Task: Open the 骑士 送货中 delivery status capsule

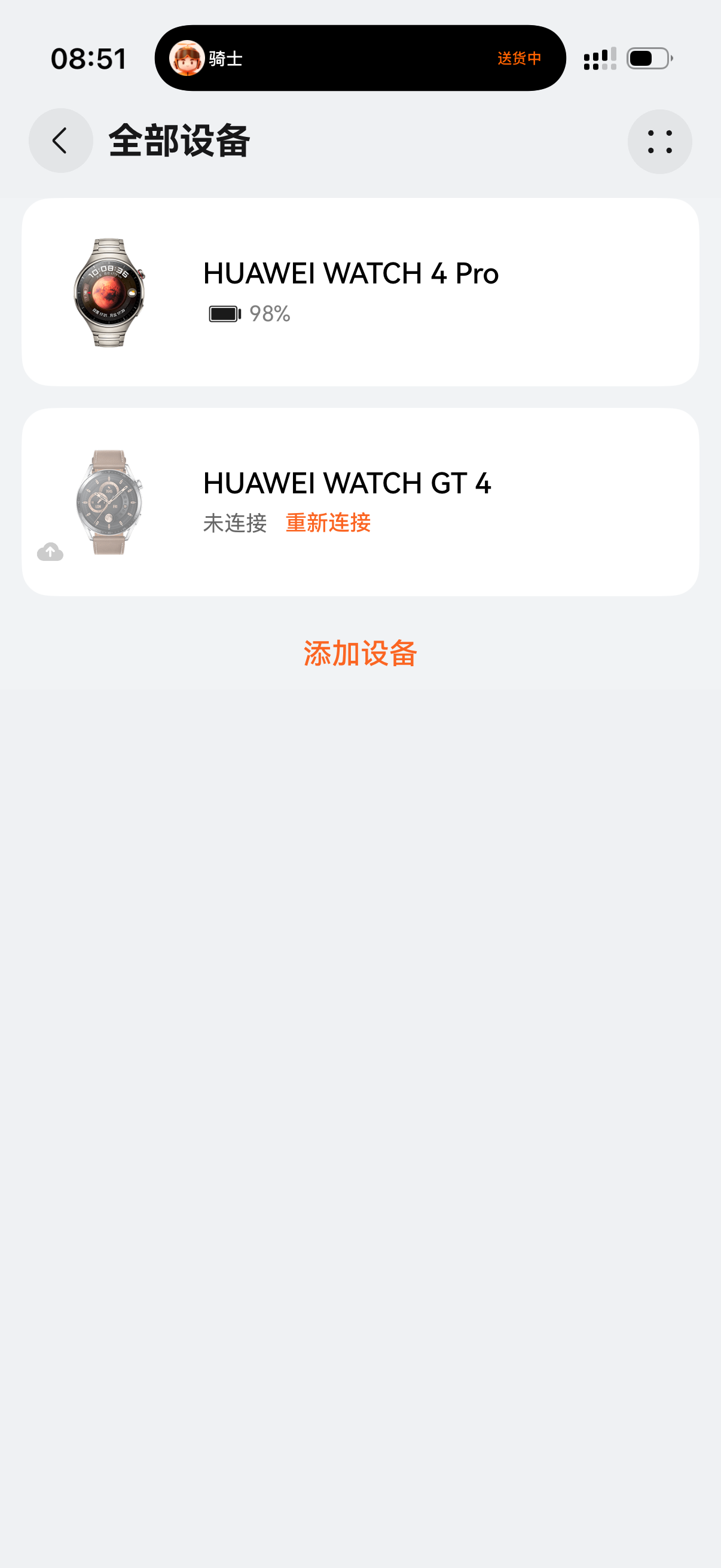Action: pos(360,59)
